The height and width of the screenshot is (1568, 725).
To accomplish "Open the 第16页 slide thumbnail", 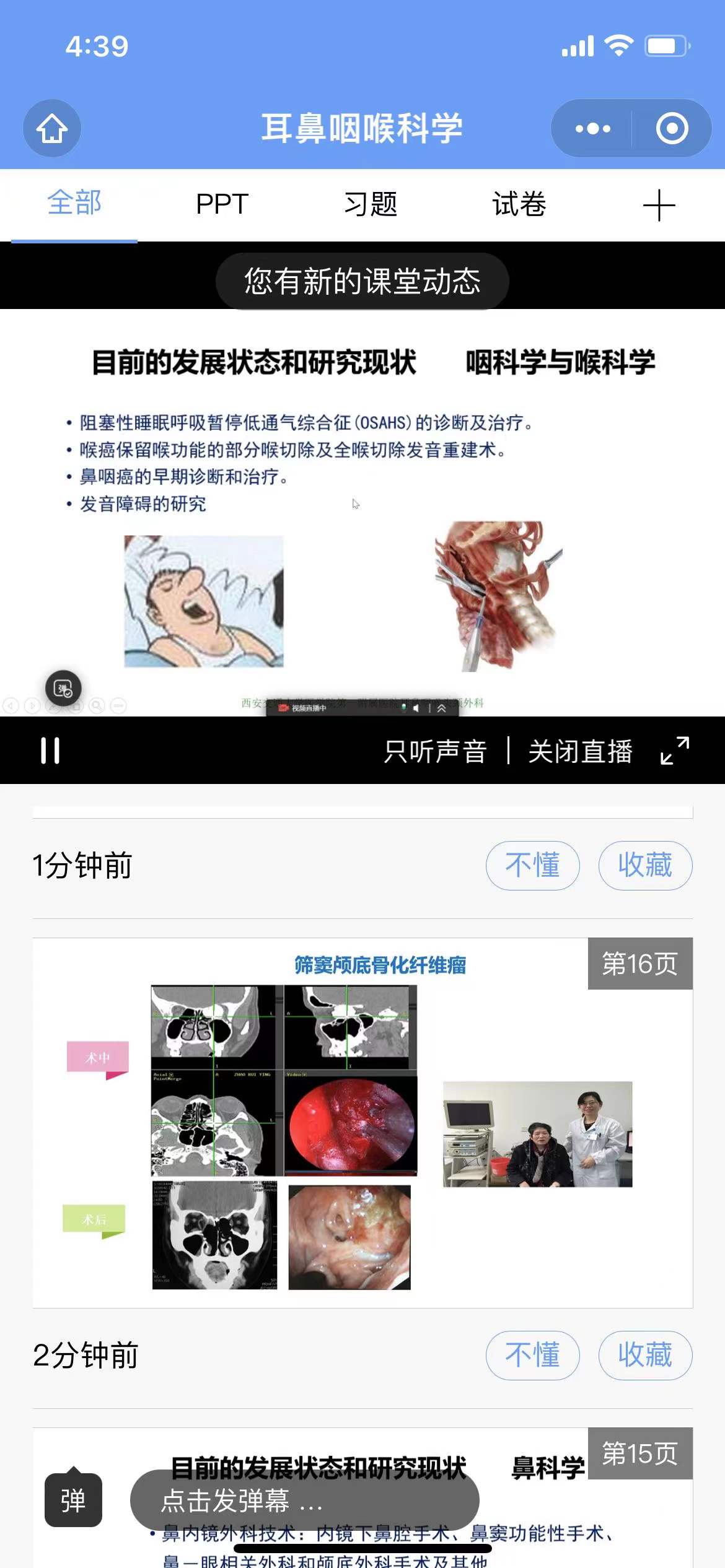I will (x=362, y=1122).
